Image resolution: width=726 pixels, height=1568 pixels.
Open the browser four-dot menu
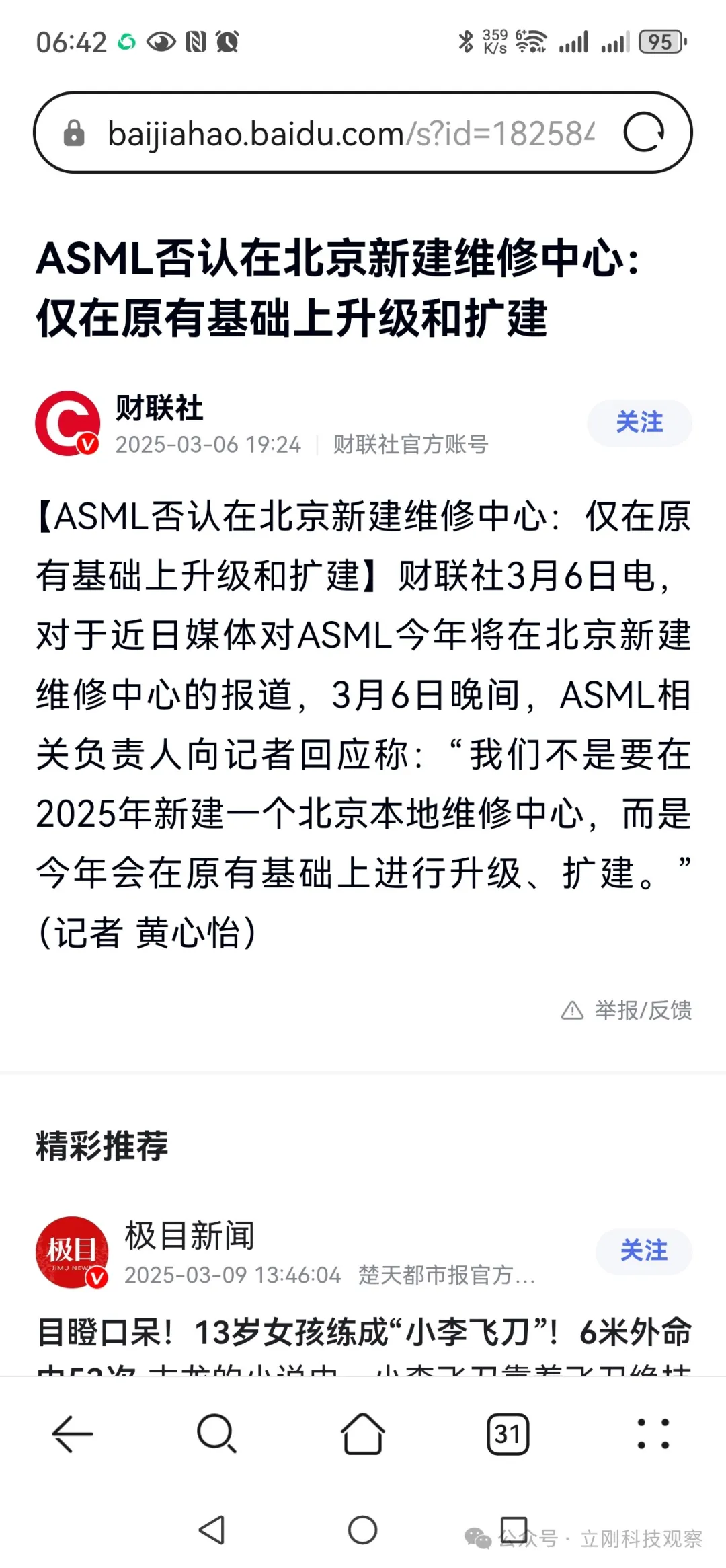click(x=653, y=1433)
